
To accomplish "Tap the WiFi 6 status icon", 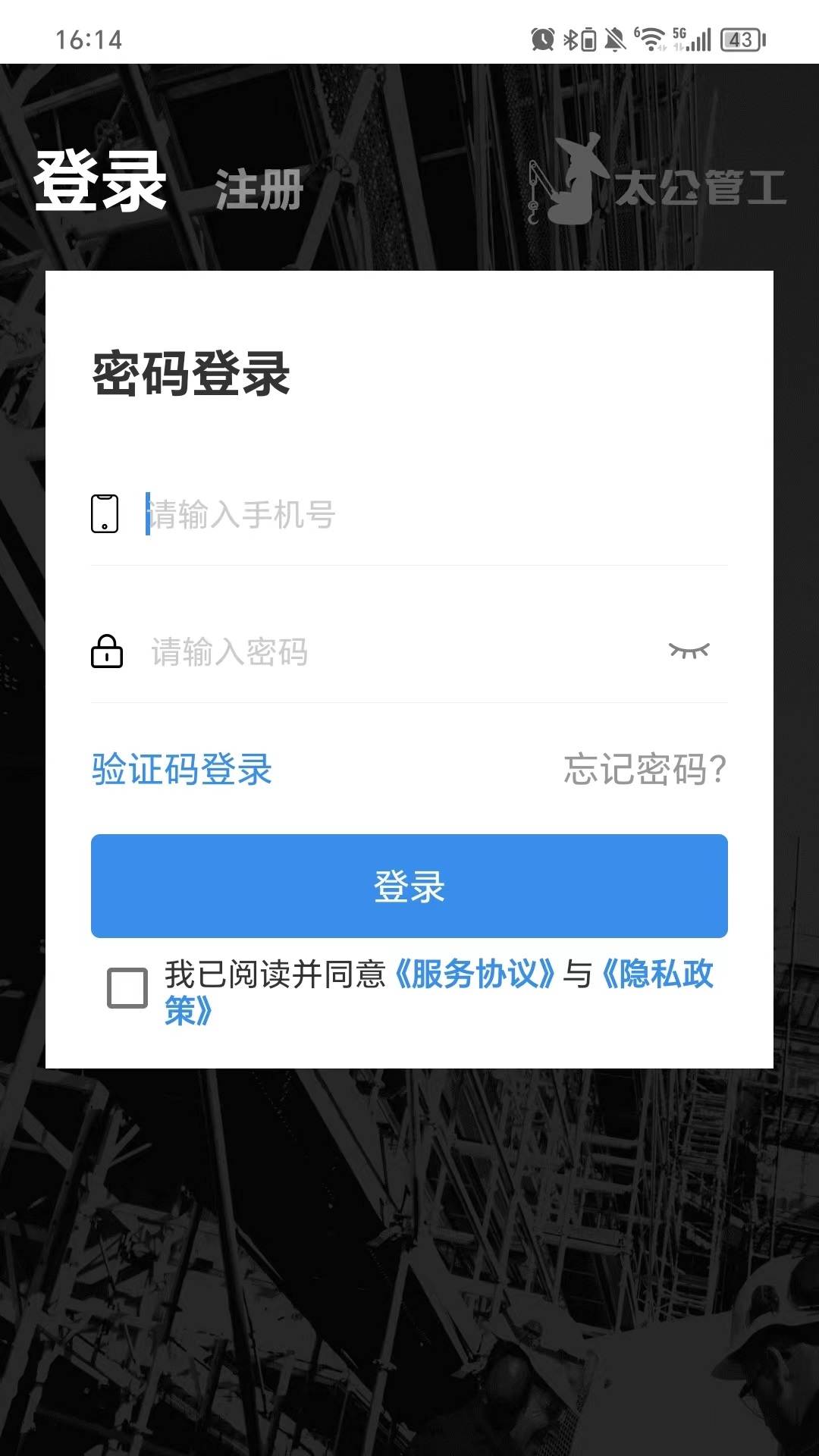I will (651, 37).
